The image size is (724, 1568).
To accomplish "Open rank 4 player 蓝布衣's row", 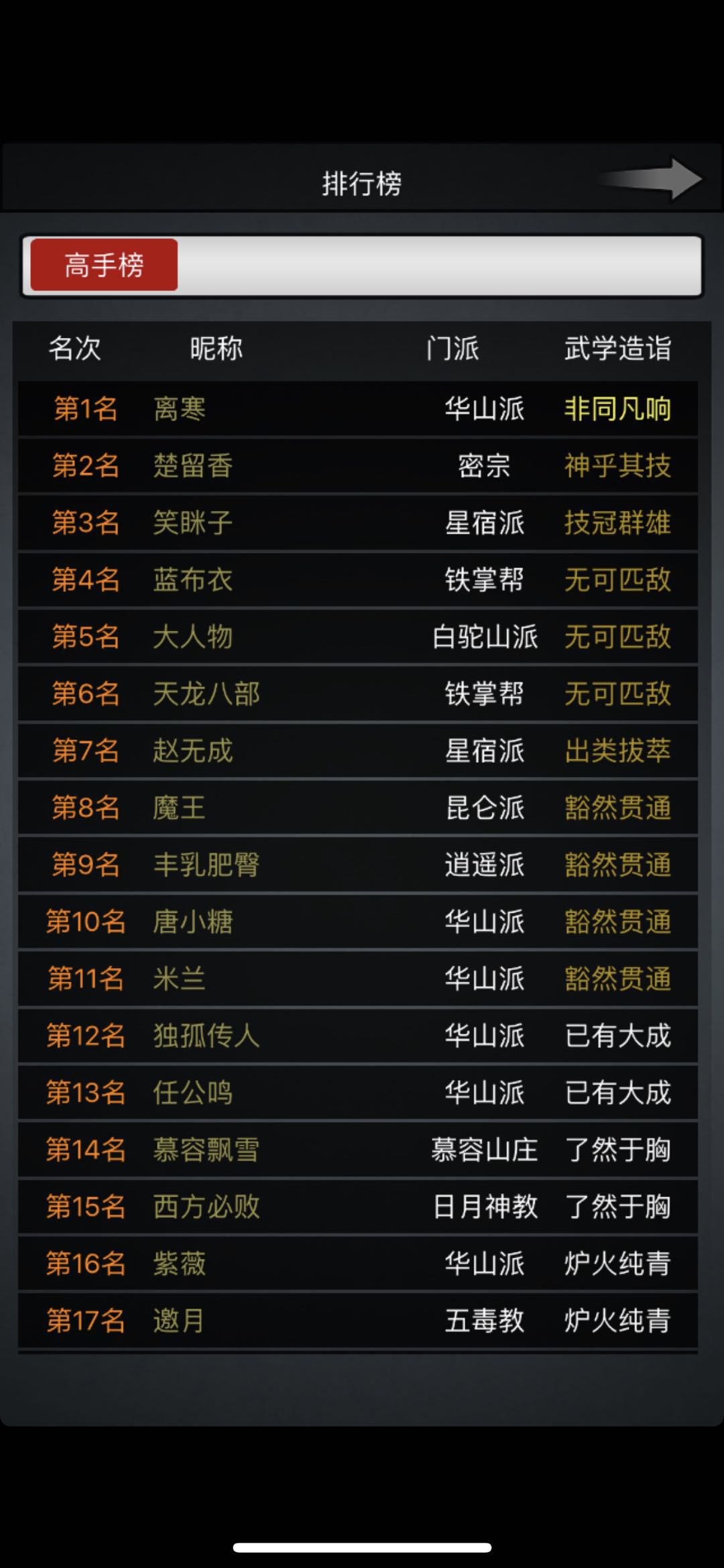I will [358, 580].
